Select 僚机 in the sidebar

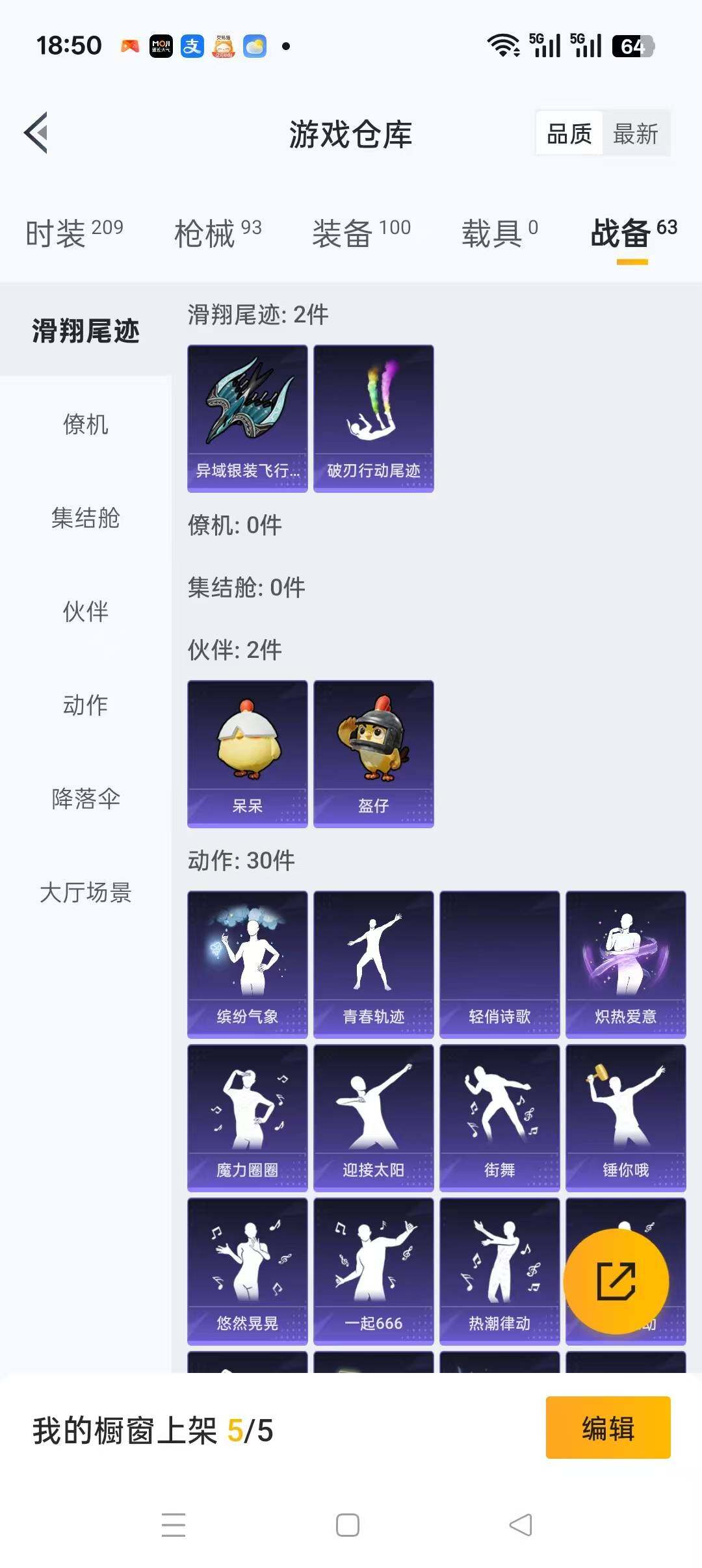[85, 425]
